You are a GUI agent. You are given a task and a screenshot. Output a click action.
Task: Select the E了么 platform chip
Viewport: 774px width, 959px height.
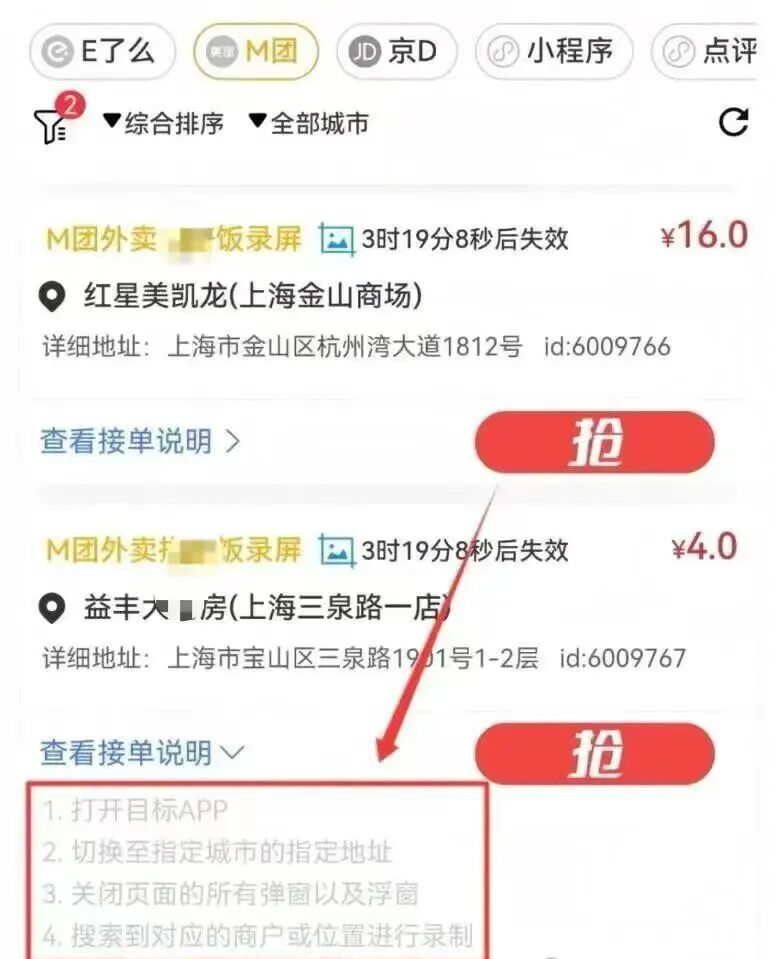click(102, 51)
